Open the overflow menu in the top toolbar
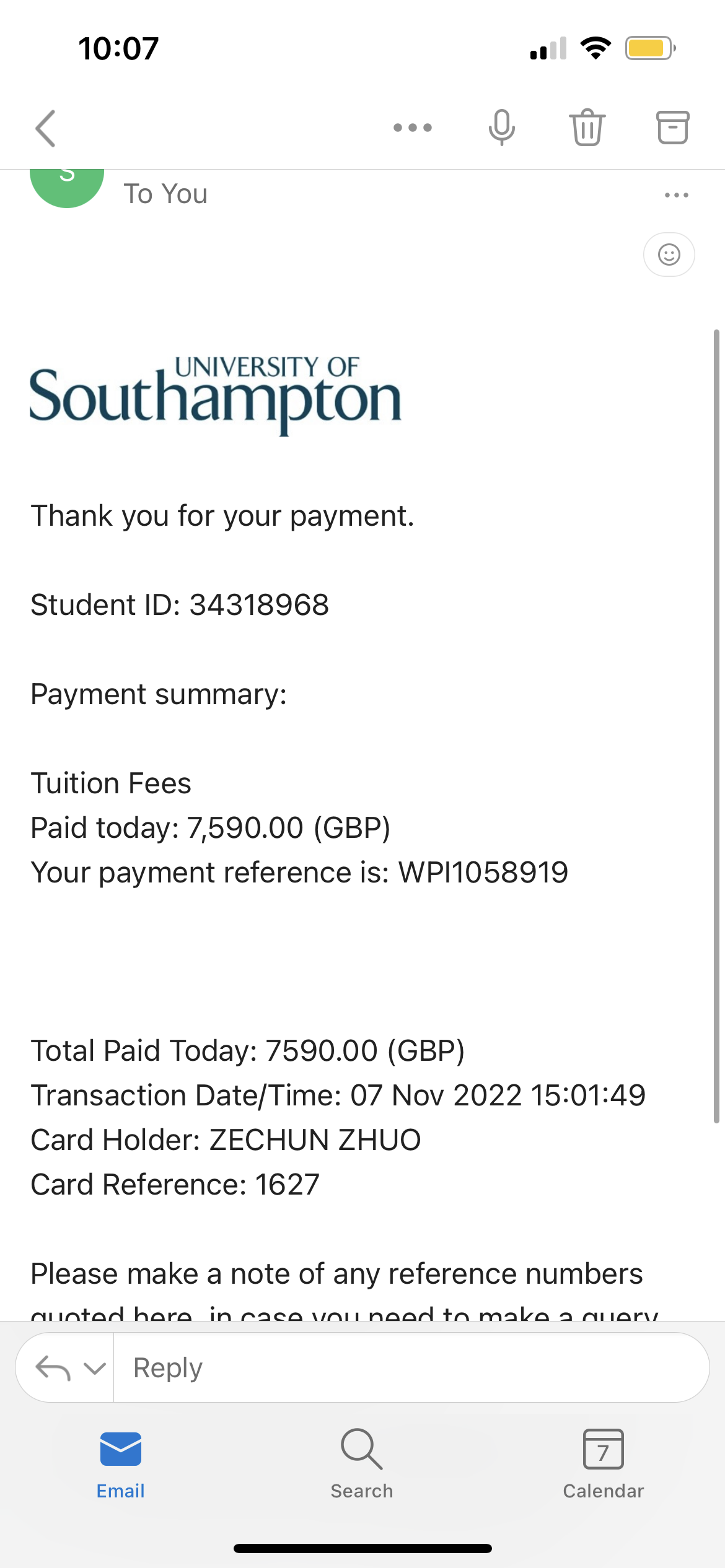The height and width of the screenshot is (1568, 725). tap(413, 128)
